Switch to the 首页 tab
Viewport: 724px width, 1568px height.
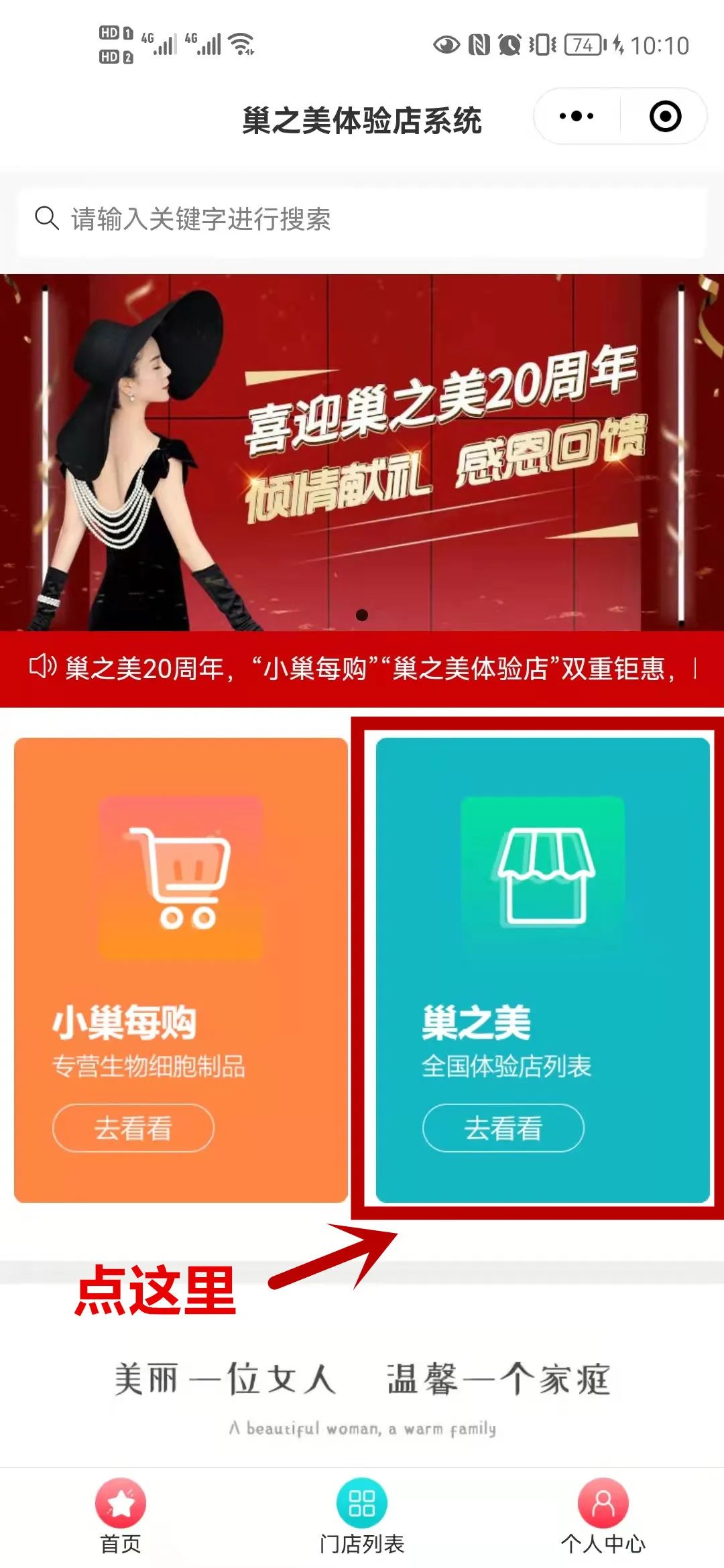[121, 1516]
